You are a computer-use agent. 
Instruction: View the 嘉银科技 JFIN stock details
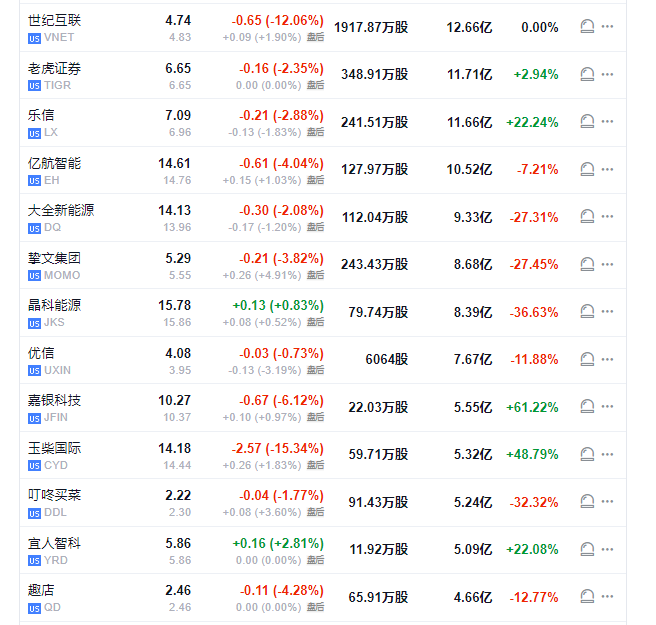[55, 400]
